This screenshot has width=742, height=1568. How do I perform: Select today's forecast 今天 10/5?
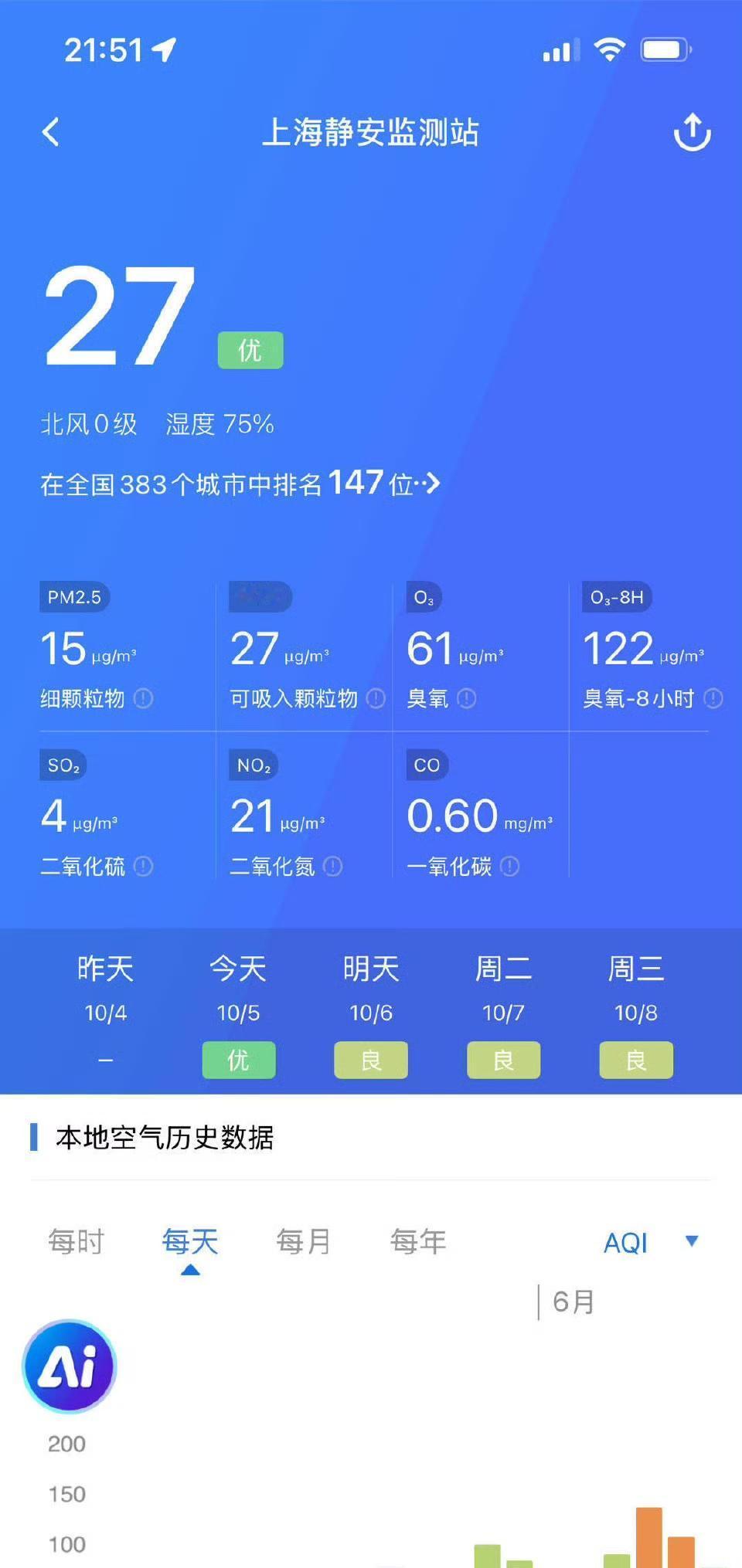pyautogui.click(x=238, y=1012)
